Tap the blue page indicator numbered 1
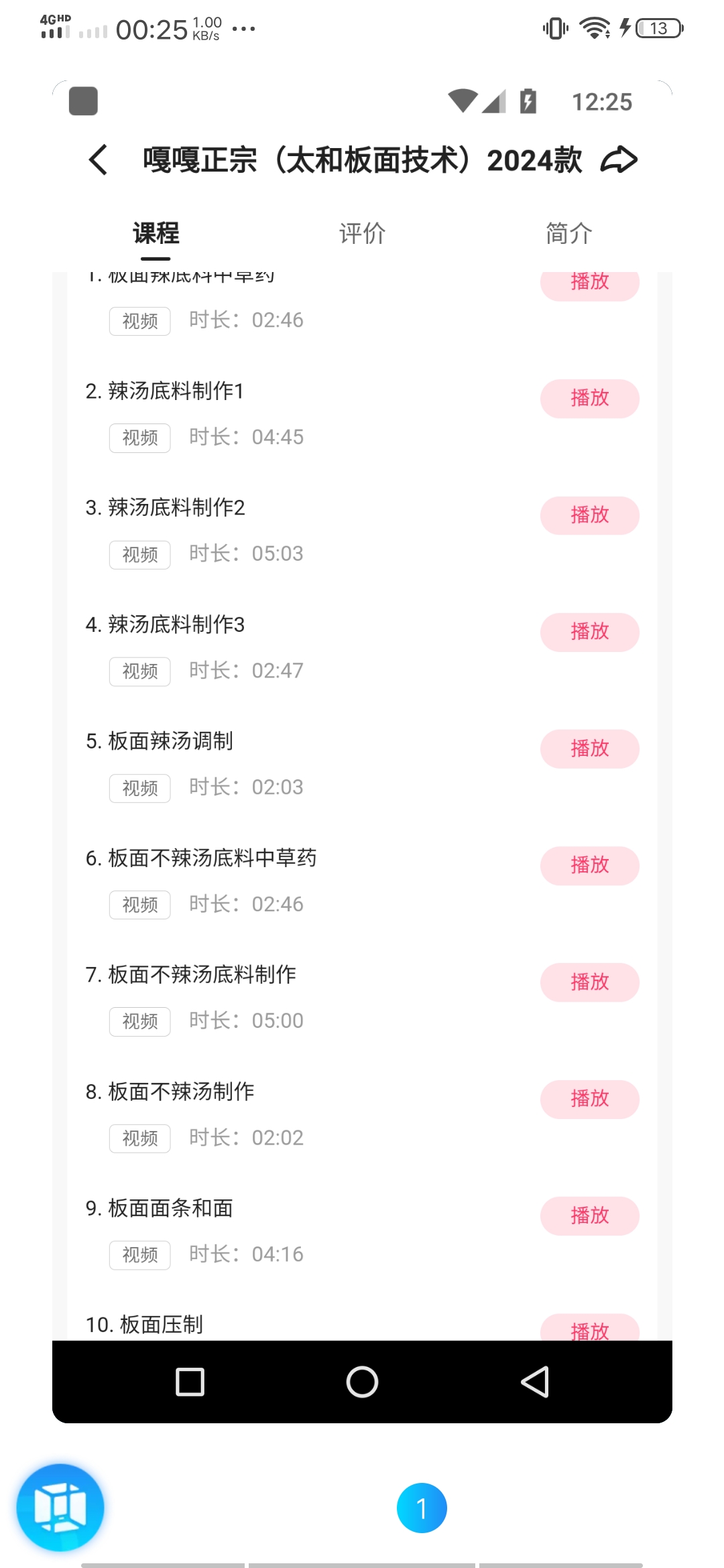Screen dimensions: 724x1568 [x=422, y=1508]
